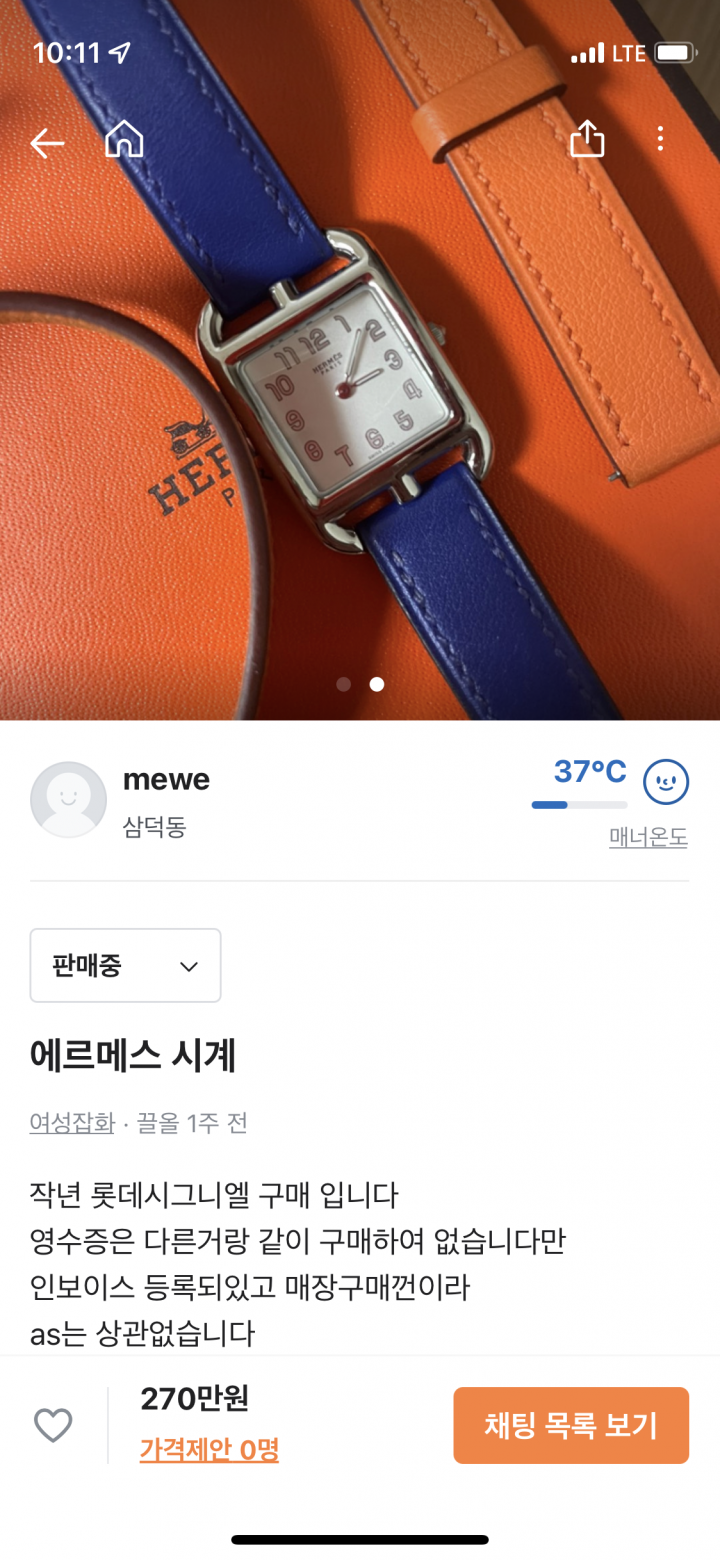Viewport: 720px width, 1560px height.
Task: Open the home icon in header
Action: [124, 140]
